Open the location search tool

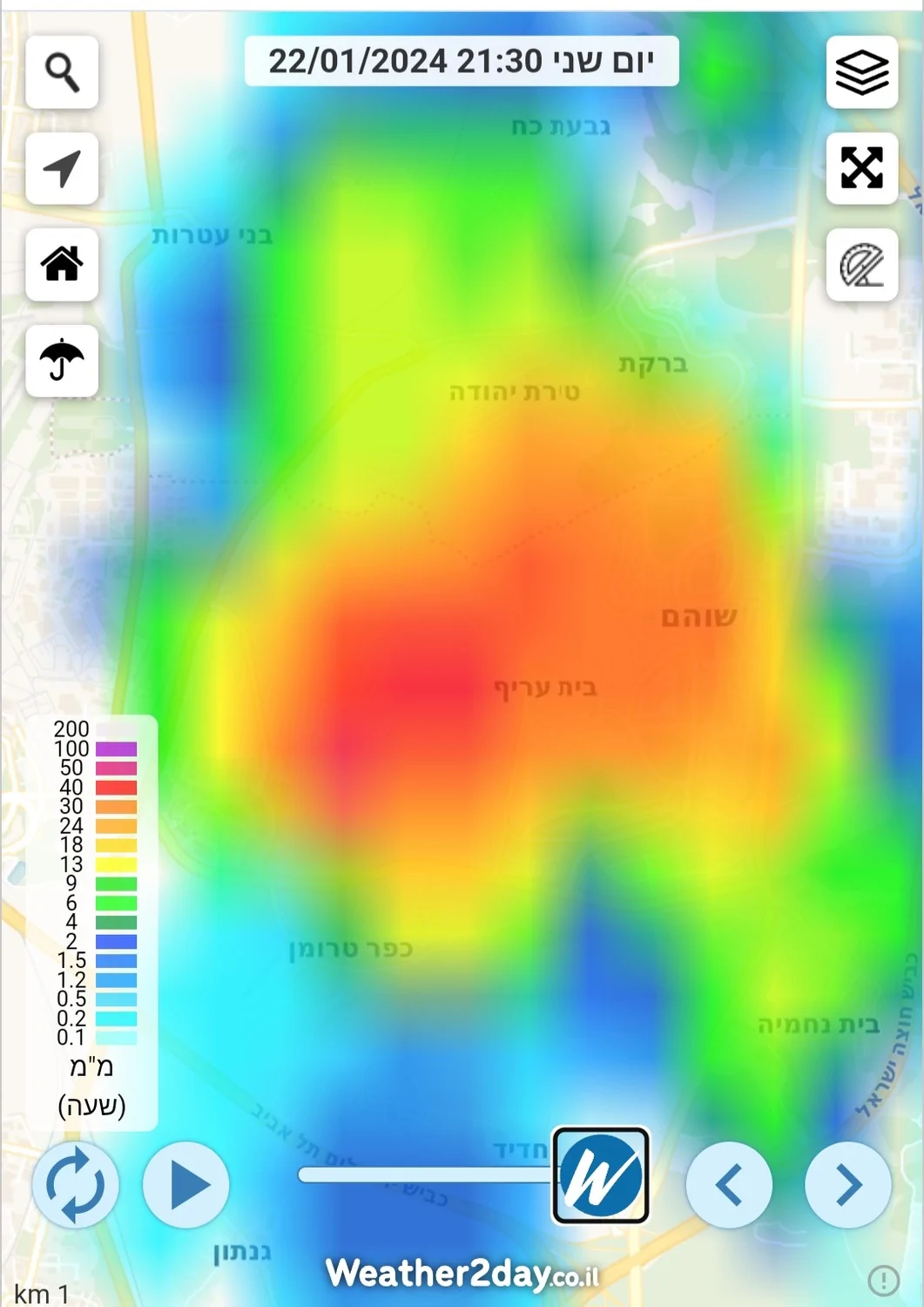[x=62, y=72]
